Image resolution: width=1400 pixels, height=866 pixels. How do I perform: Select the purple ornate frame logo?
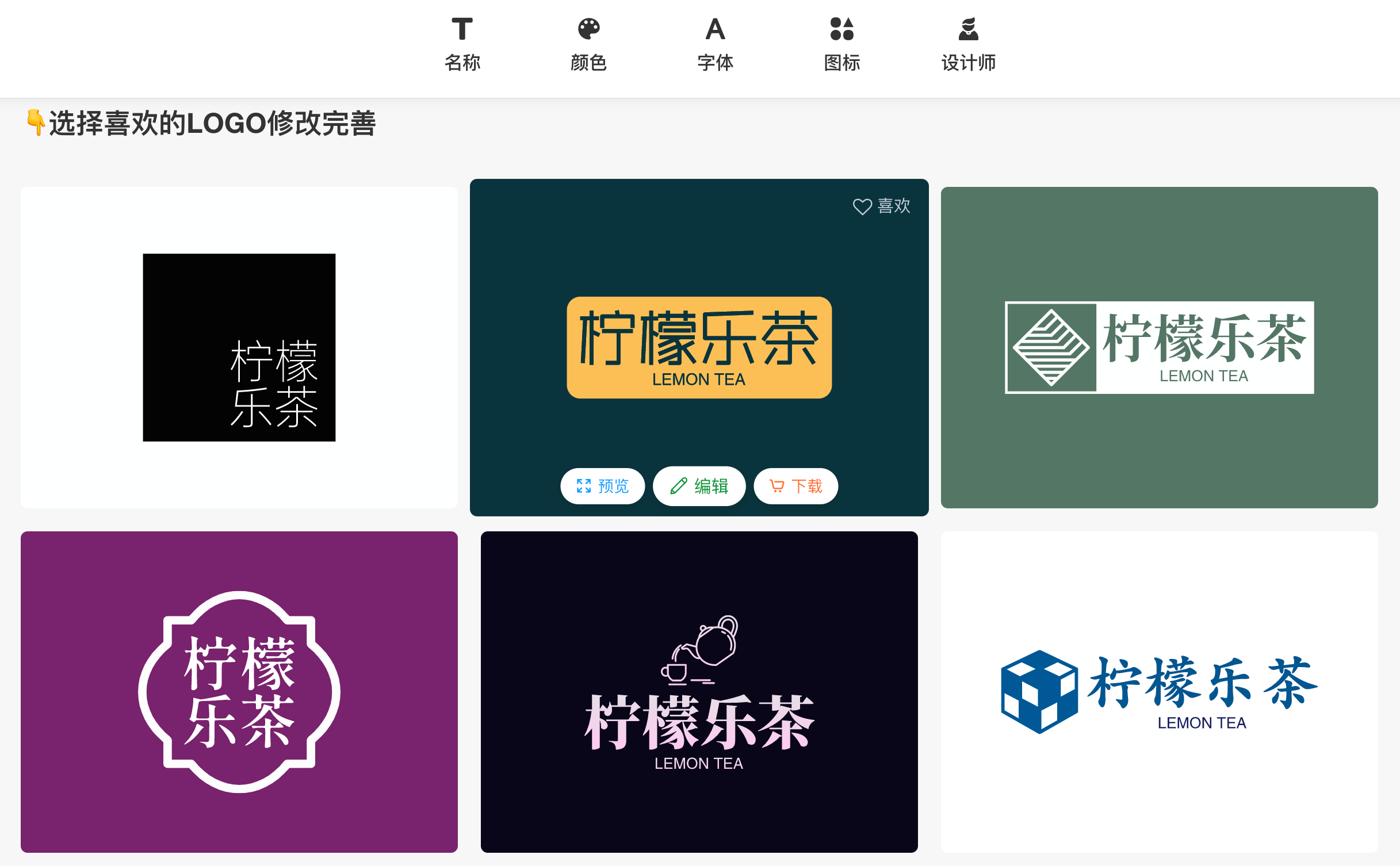click(x=239, y=691)
